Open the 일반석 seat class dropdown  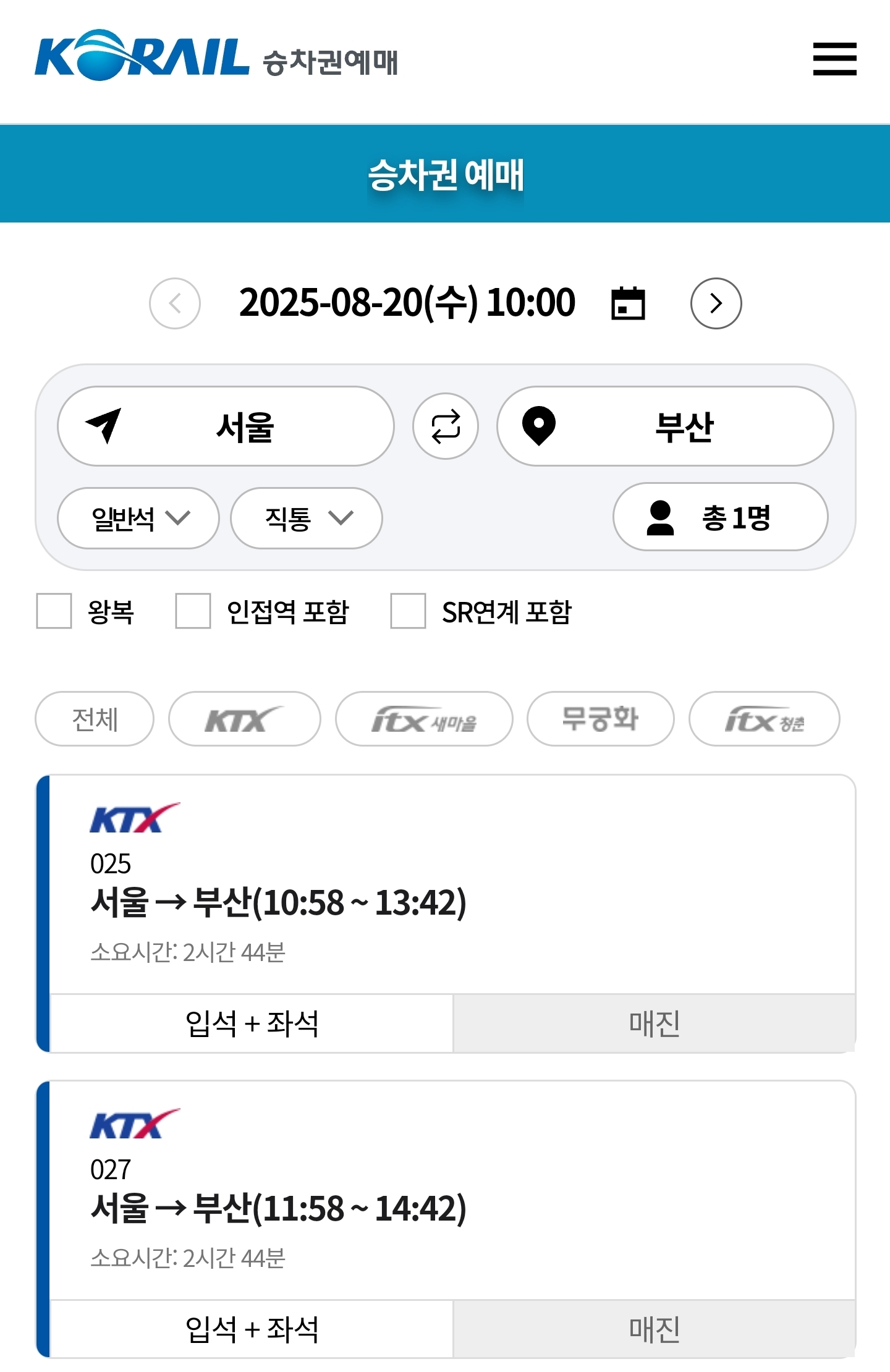pos(137,519)
